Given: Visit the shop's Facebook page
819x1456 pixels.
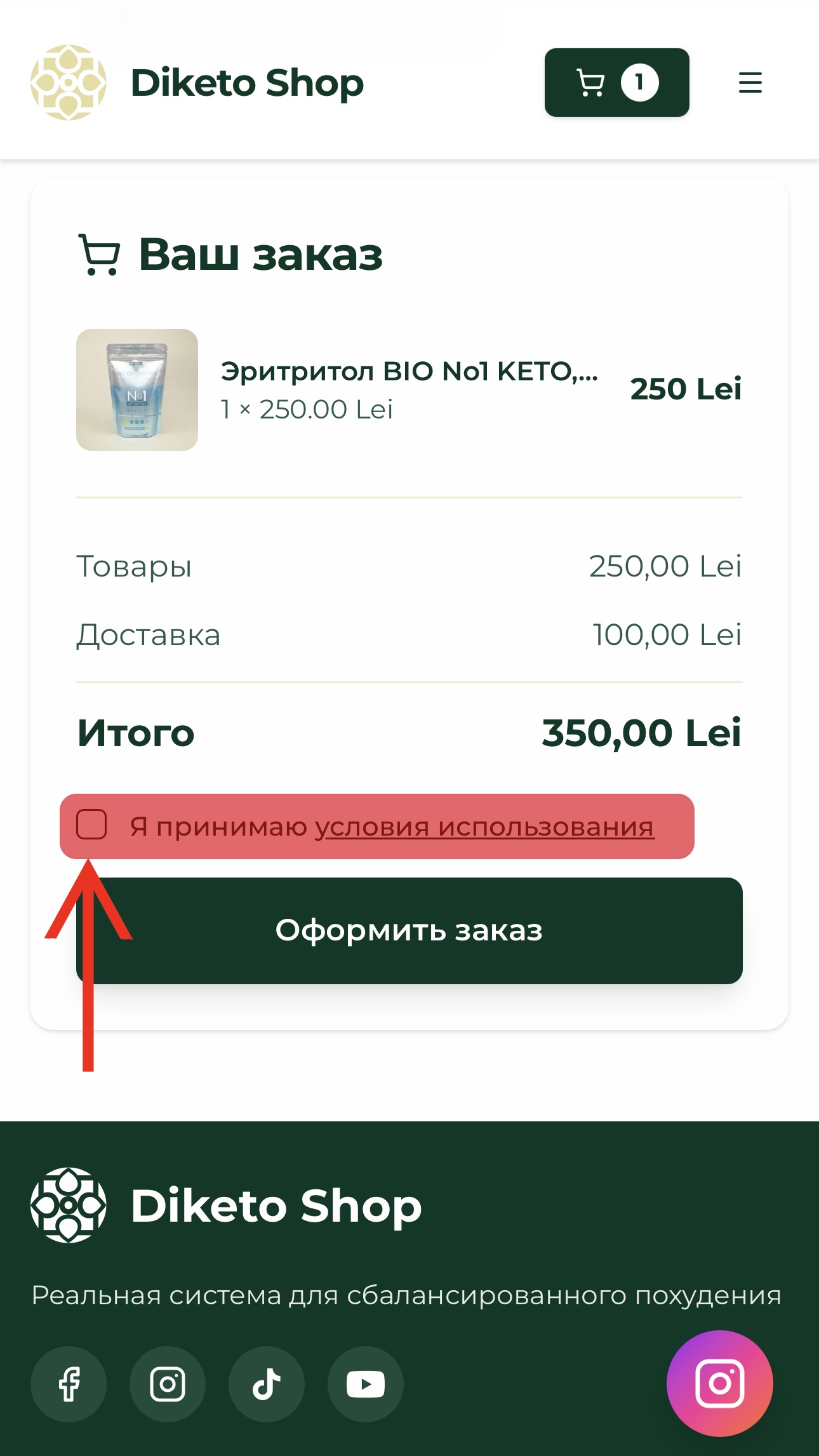Looking at the screenshot, I should click(x=69, y=1384).
